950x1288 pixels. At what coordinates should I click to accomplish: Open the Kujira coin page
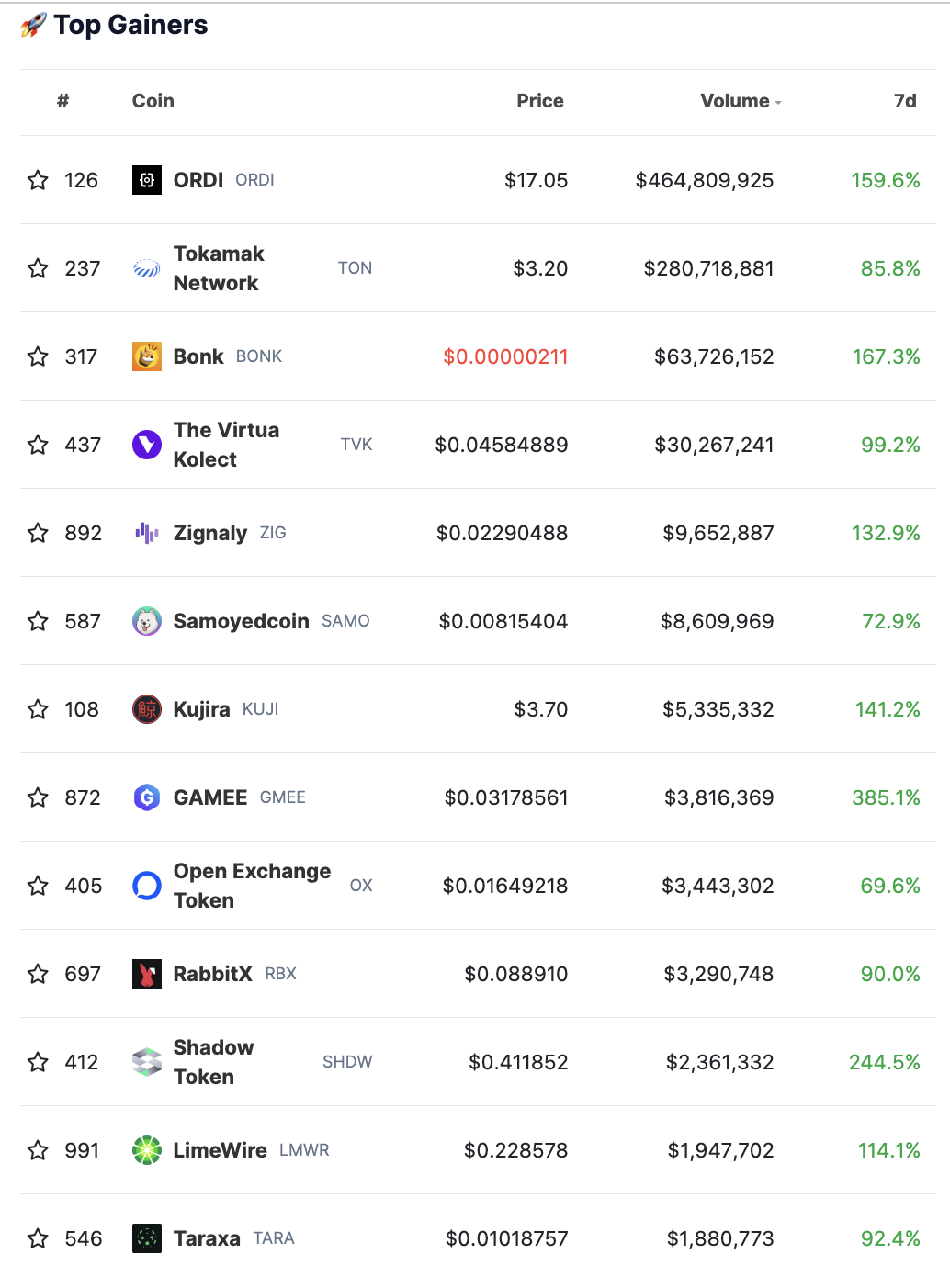tap(201, 709)
